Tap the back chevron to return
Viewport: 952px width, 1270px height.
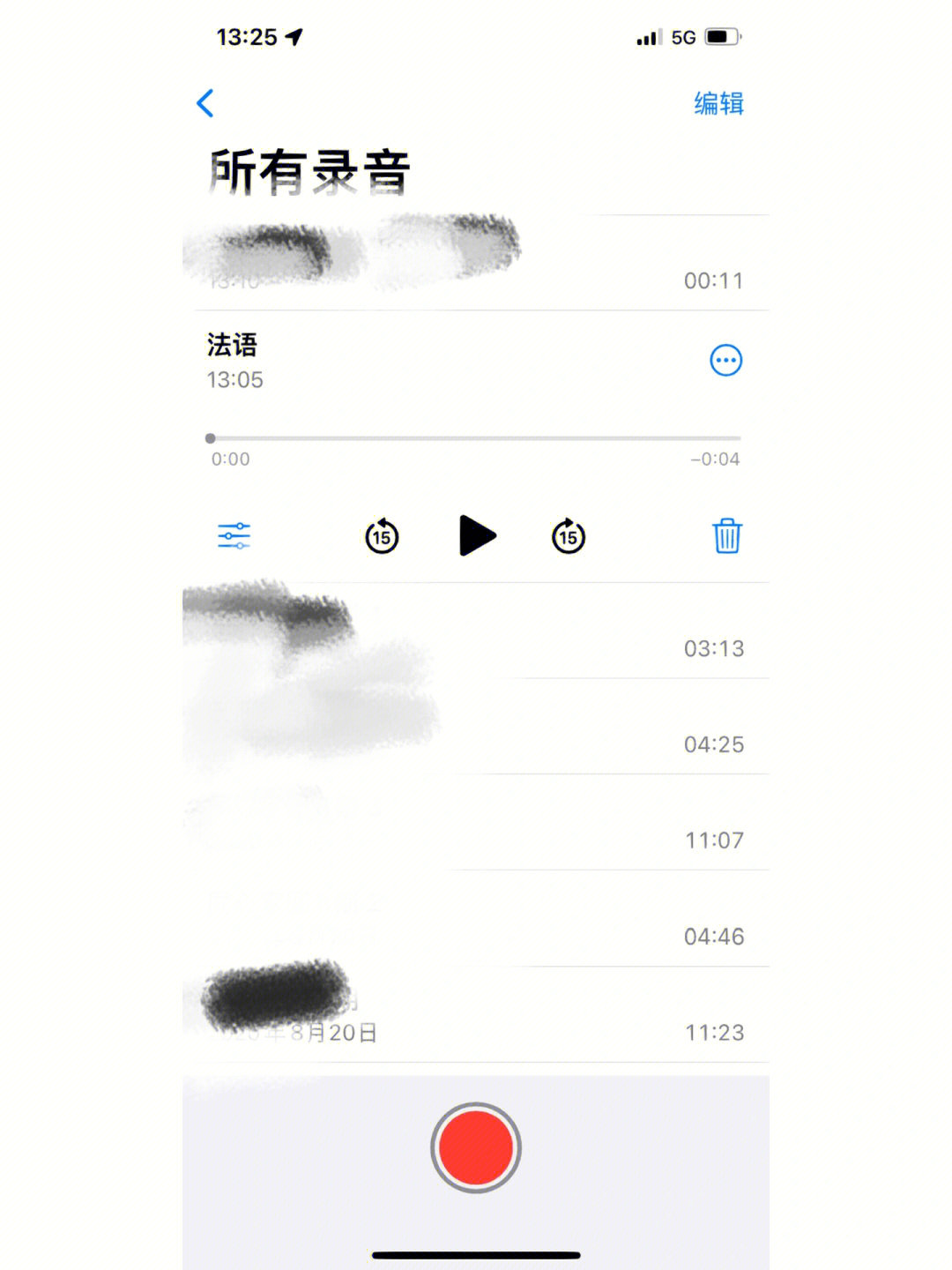pyautogui.click(x=205, y=103)
